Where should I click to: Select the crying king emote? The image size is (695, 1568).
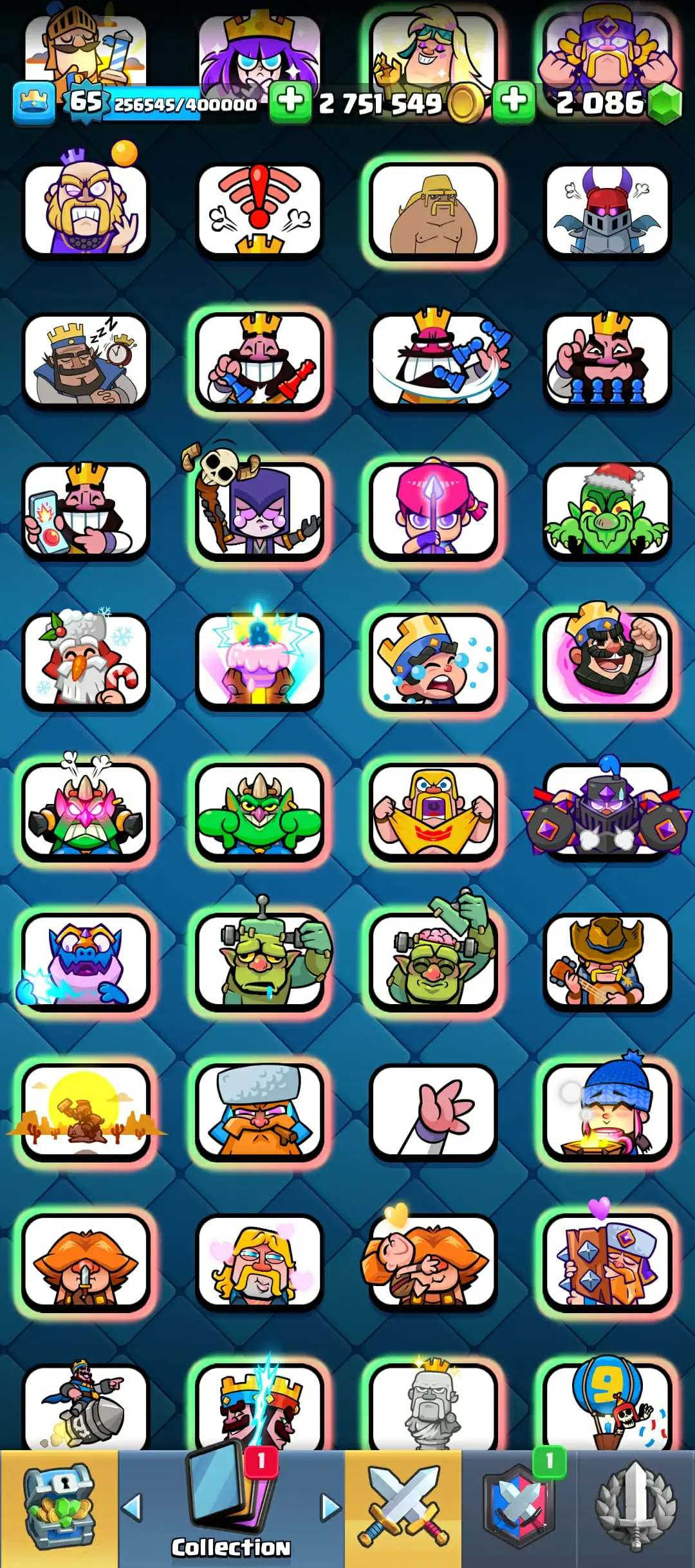point(433,660)
